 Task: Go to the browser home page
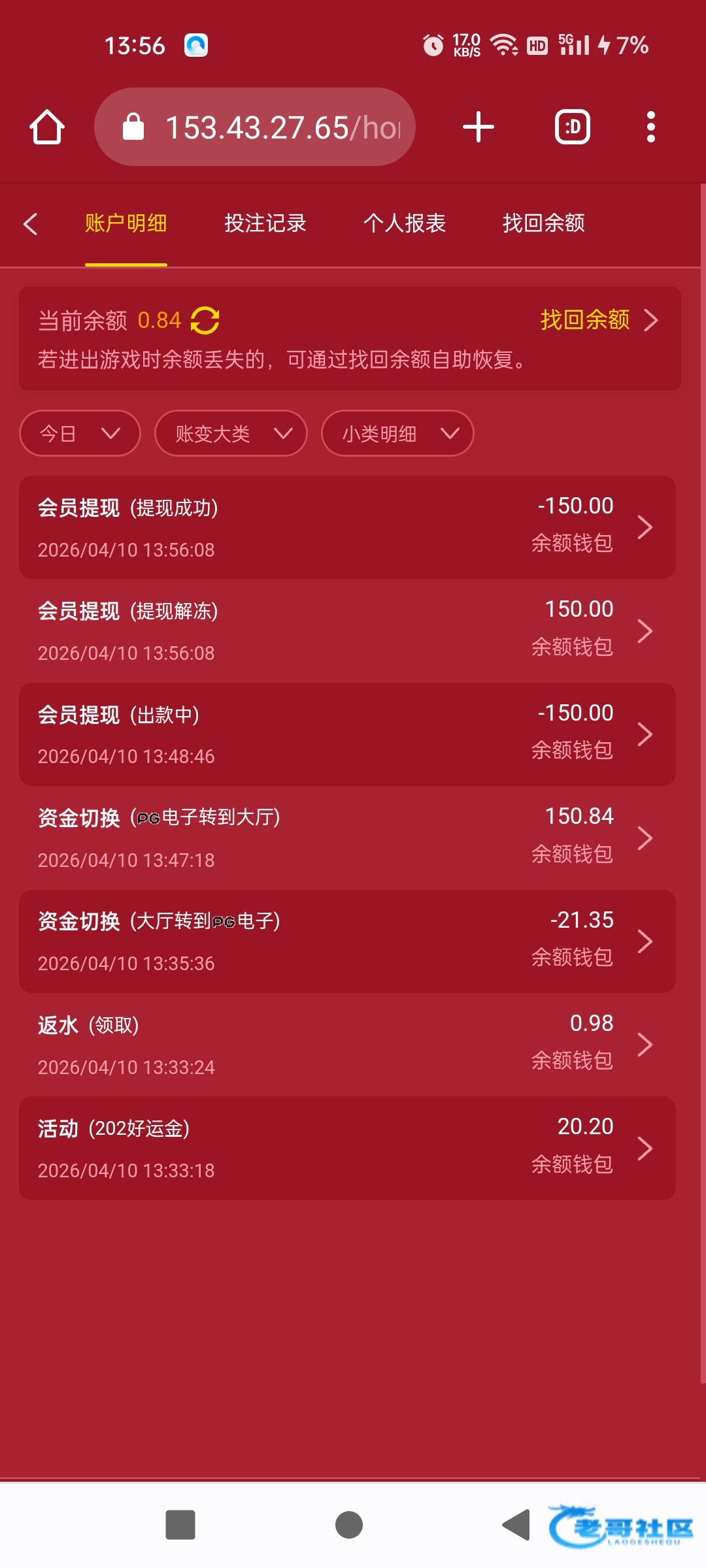[47, 127]
